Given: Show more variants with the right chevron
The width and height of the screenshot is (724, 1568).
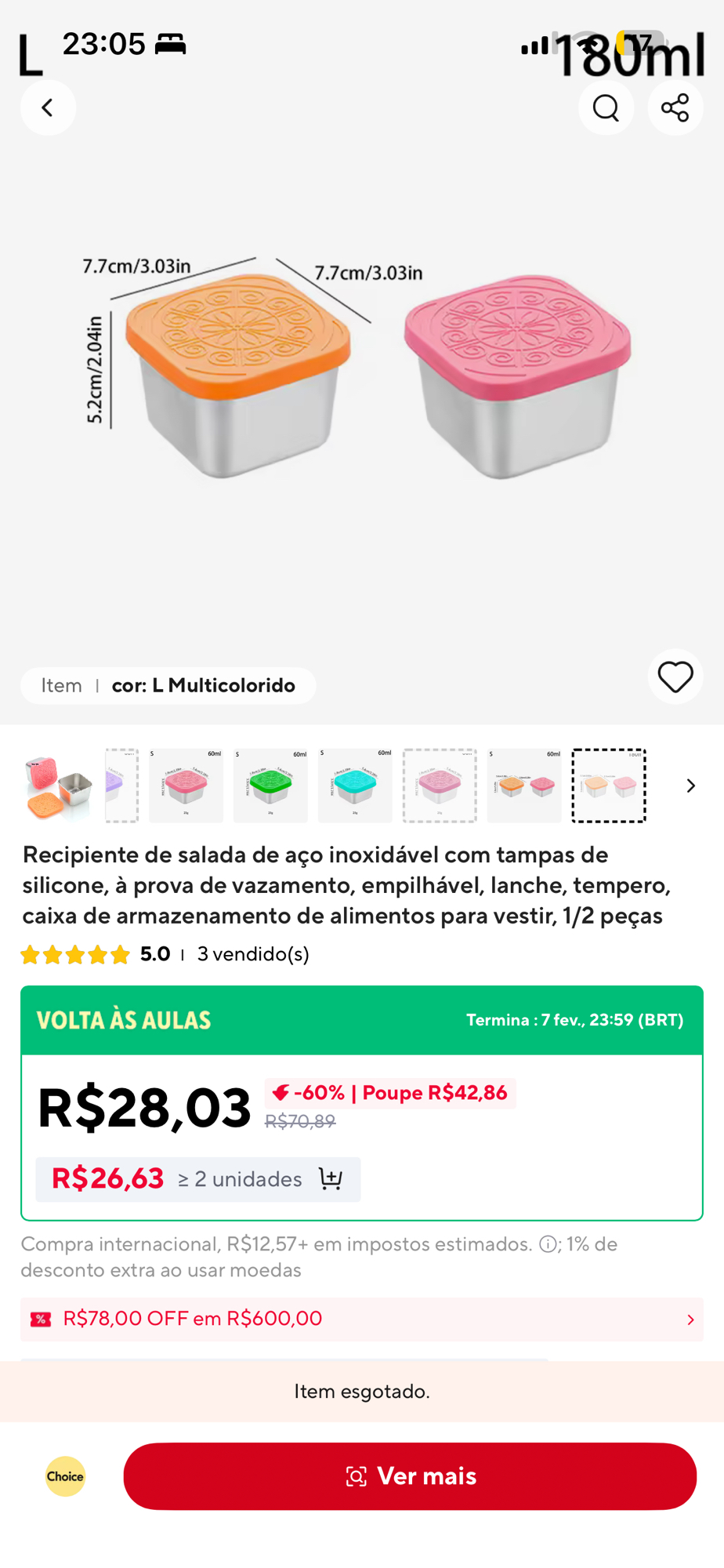Looking at the screenshot, I should 690,786.
